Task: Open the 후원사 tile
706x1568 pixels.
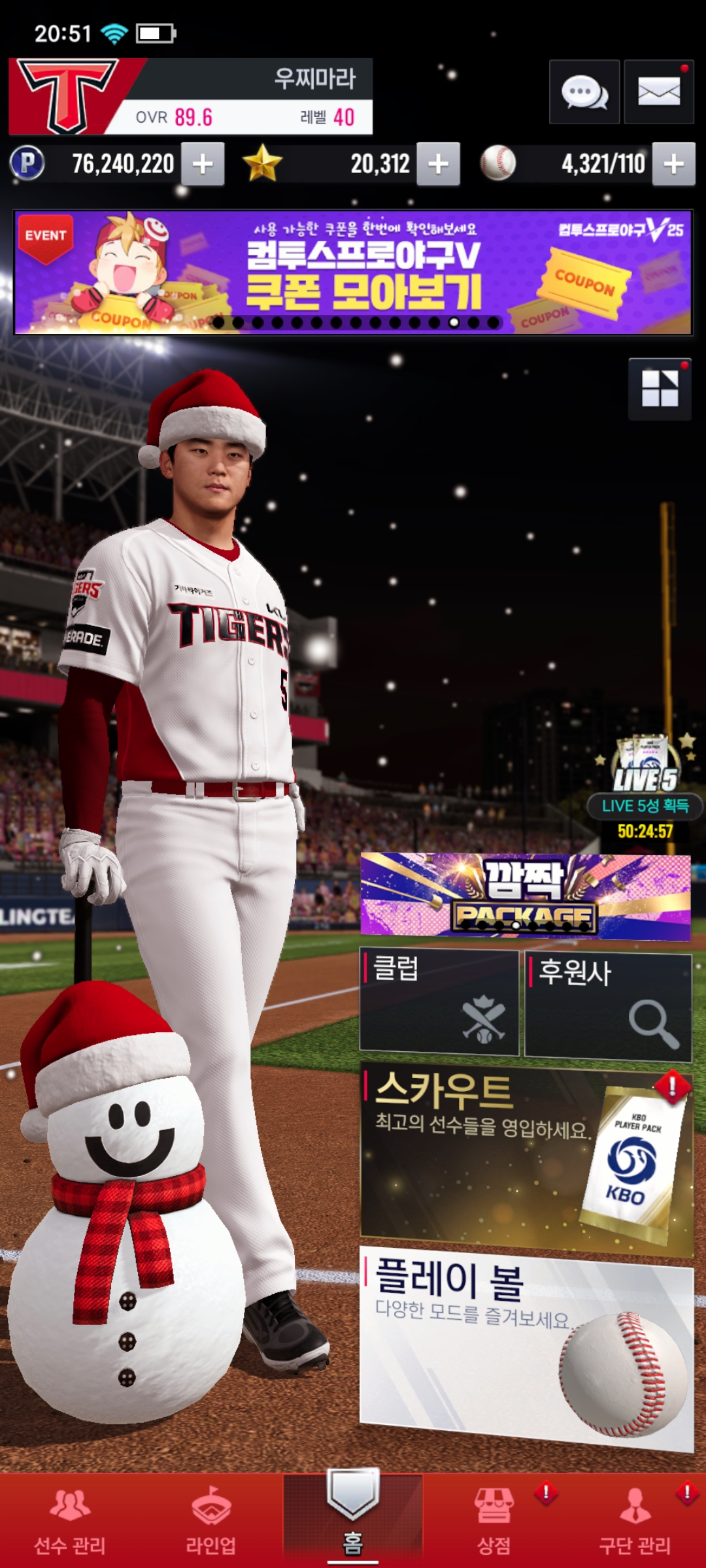Action: coord(608,1005)
